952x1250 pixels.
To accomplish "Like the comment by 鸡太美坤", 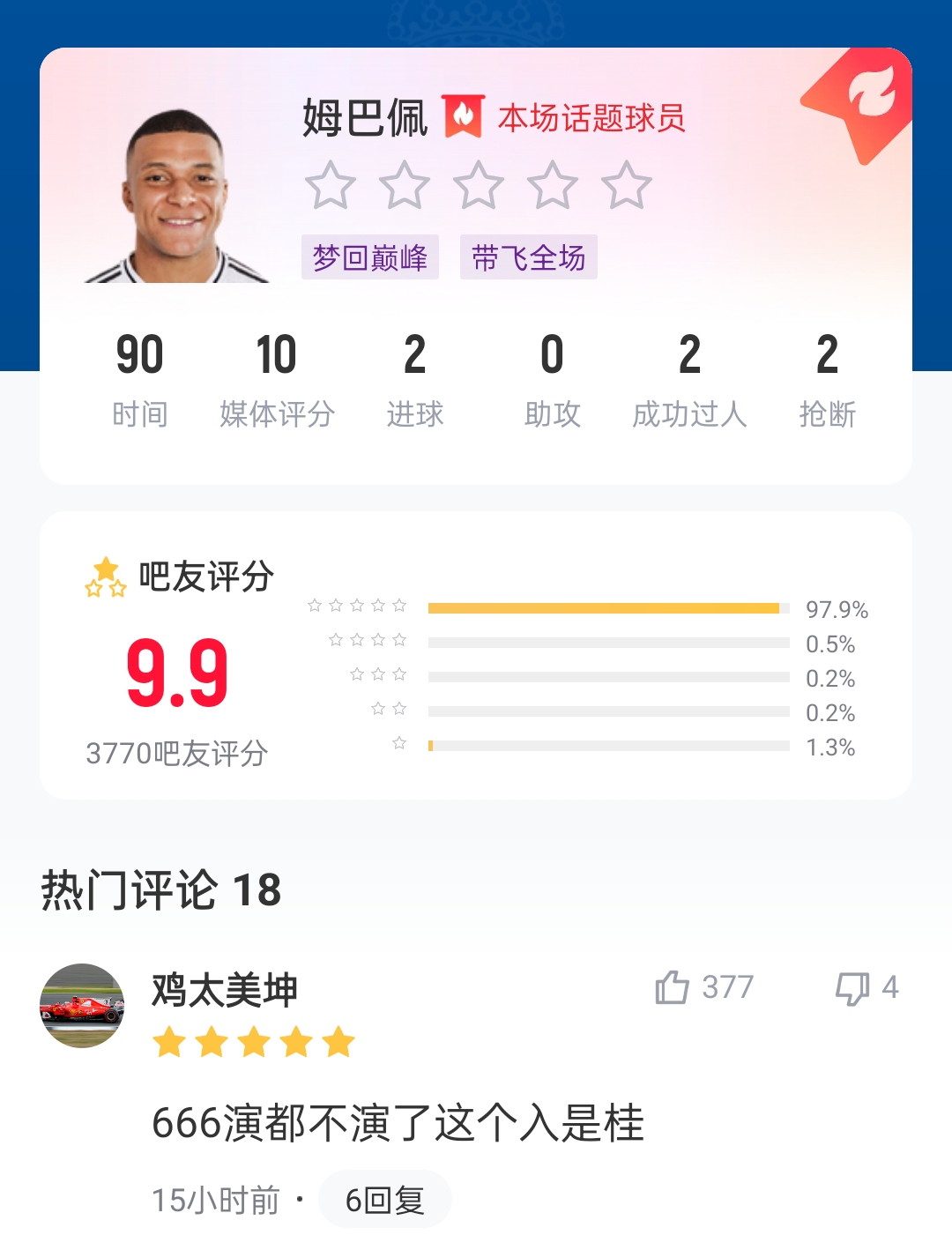I will [x=673, y=987].
